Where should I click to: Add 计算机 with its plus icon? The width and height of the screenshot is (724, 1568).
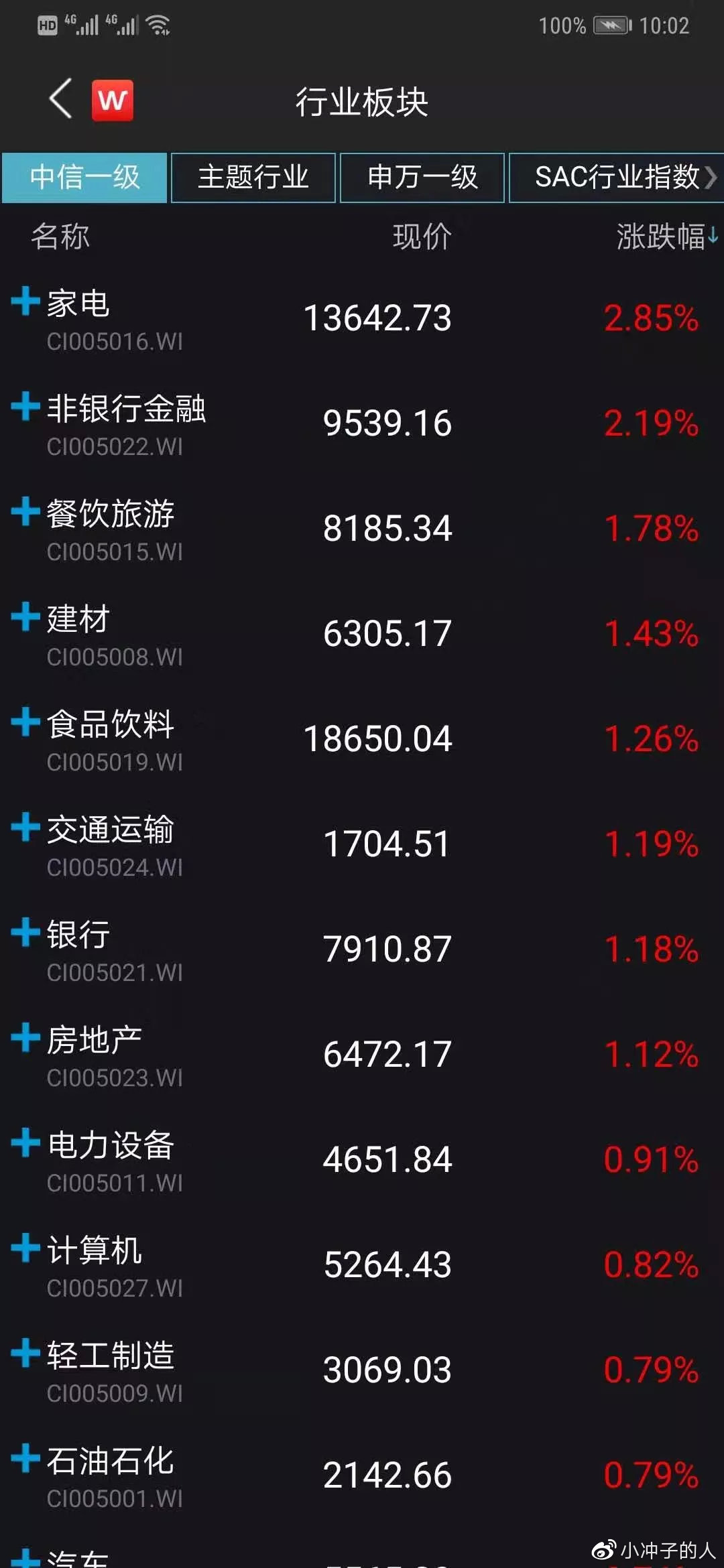(x=25, y=1248)
